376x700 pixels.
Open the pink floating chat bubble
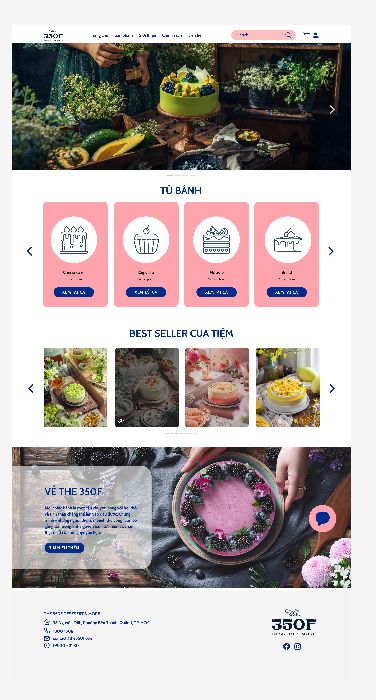point(322,518)
